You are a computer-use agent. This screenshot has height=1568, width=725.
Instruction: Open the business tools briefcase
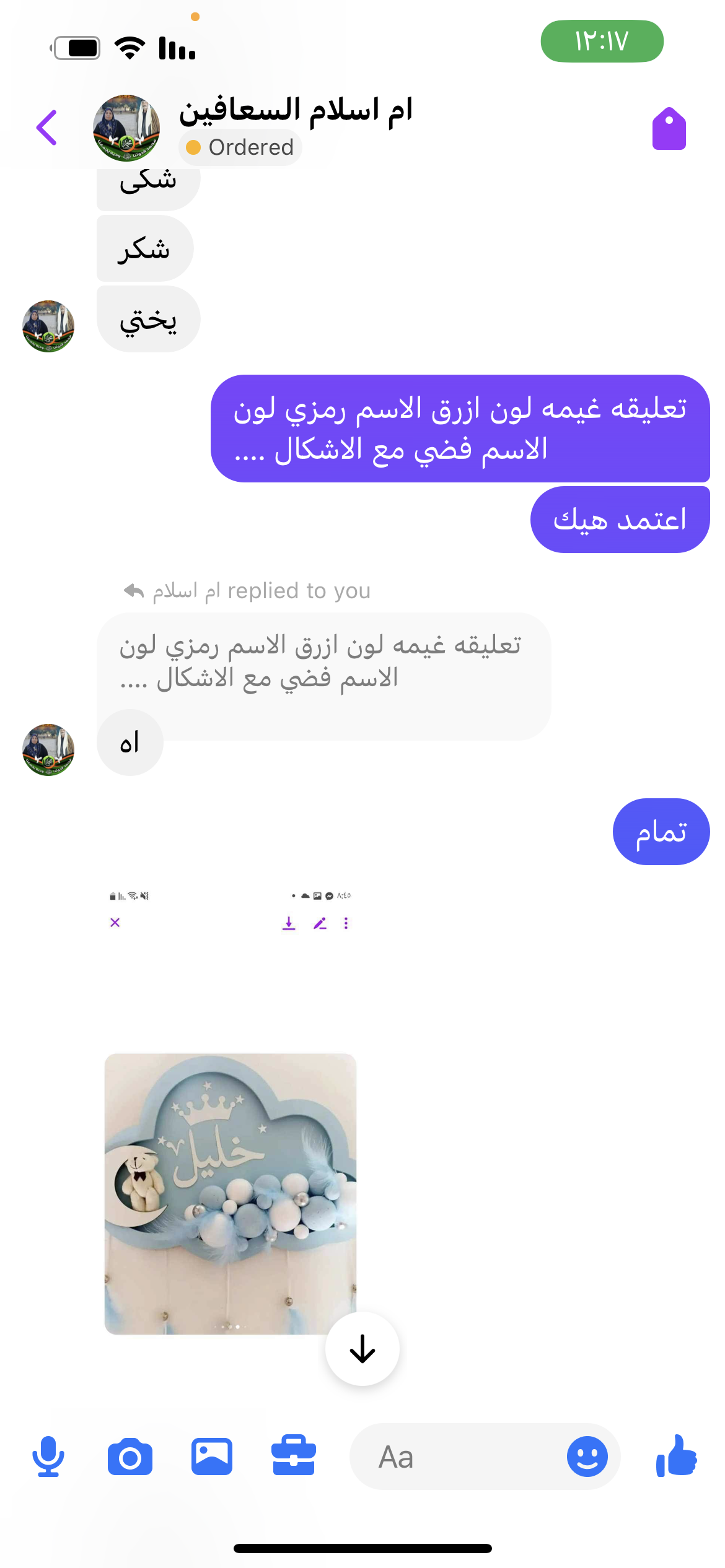pyautogui.click(x=294, y=1457)
